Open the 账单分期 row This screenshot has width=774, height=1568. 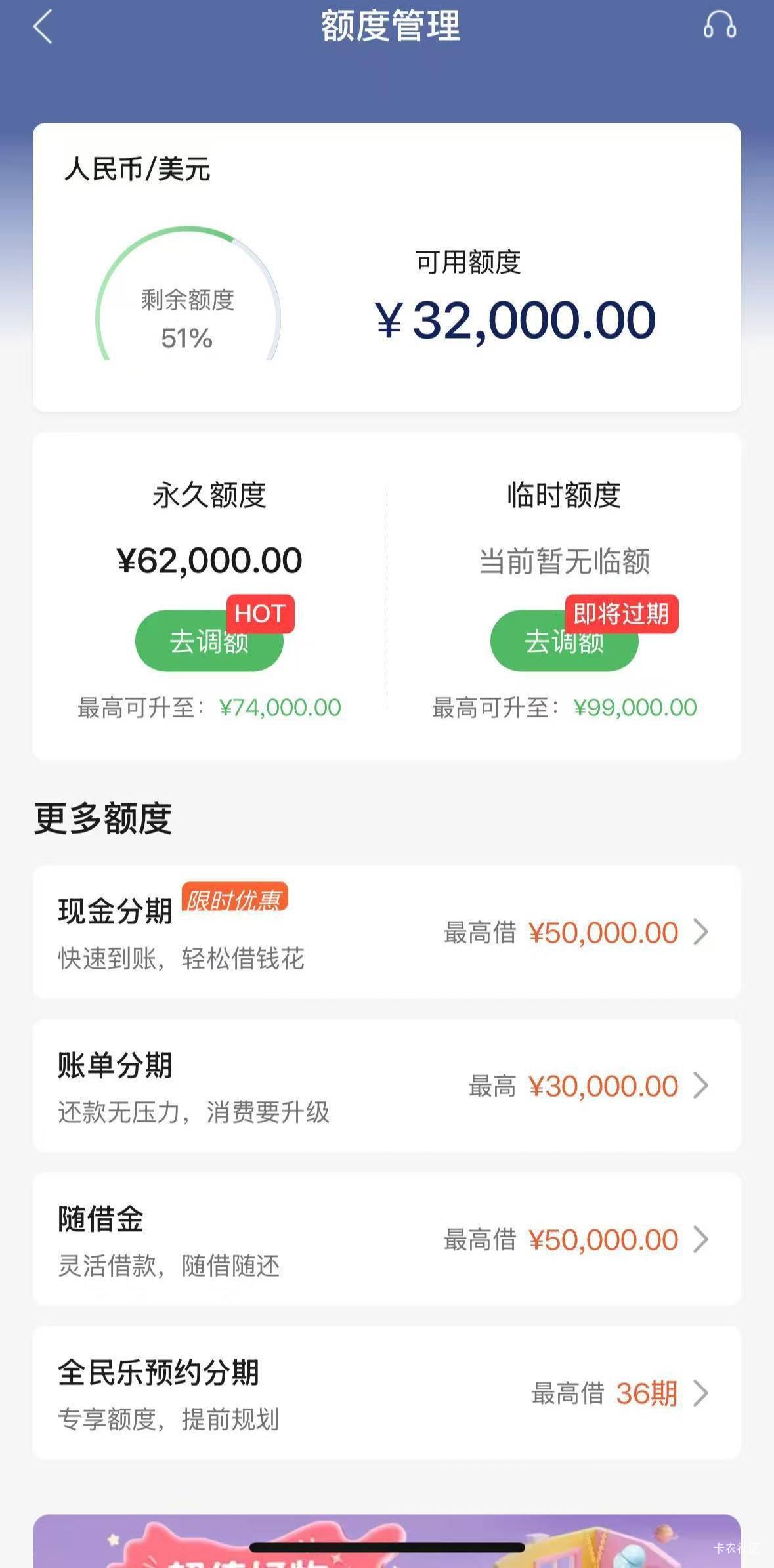click(x=387, y=1086)
